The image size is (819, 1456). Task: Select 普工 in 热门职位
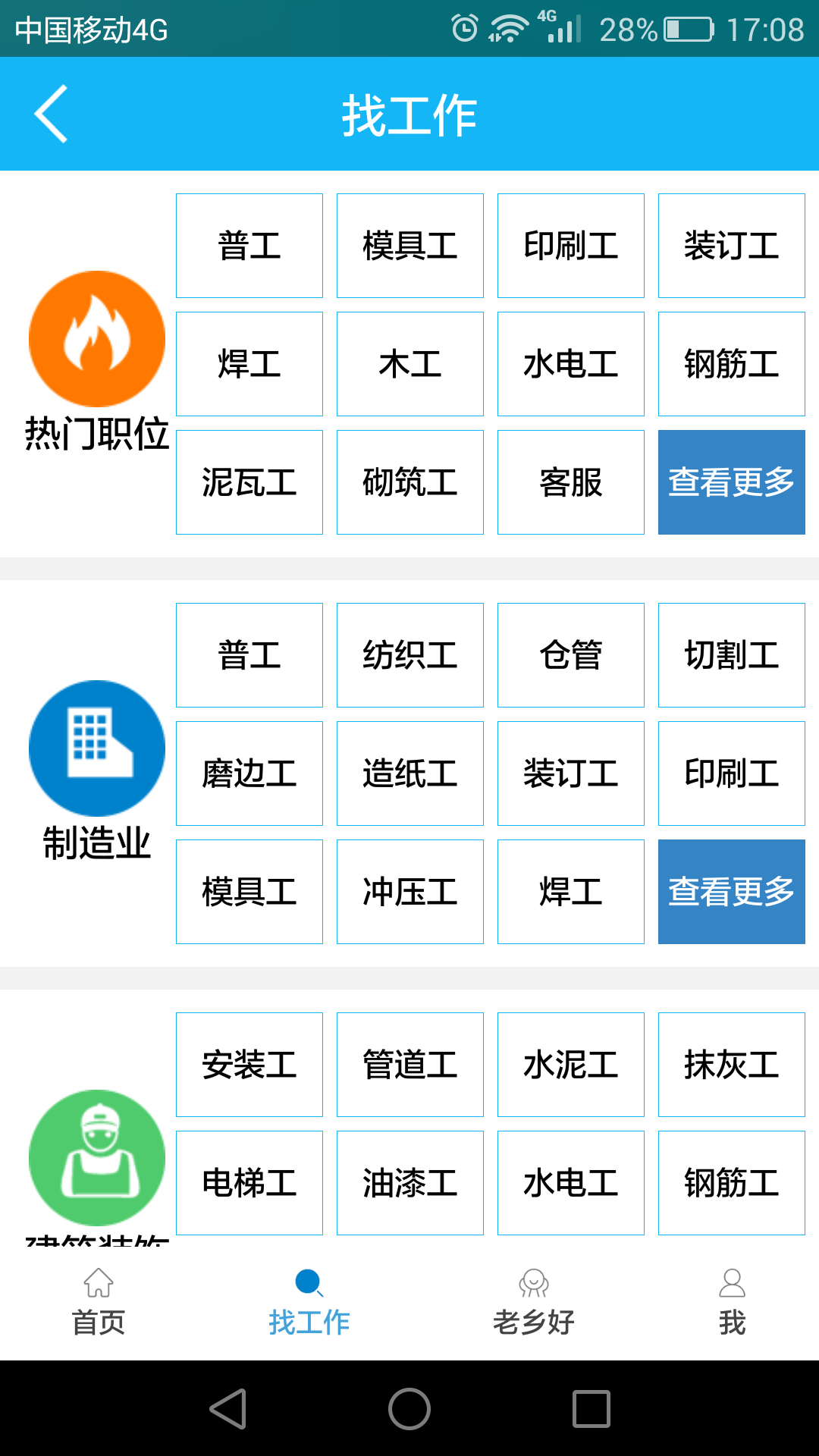point(249,246)
